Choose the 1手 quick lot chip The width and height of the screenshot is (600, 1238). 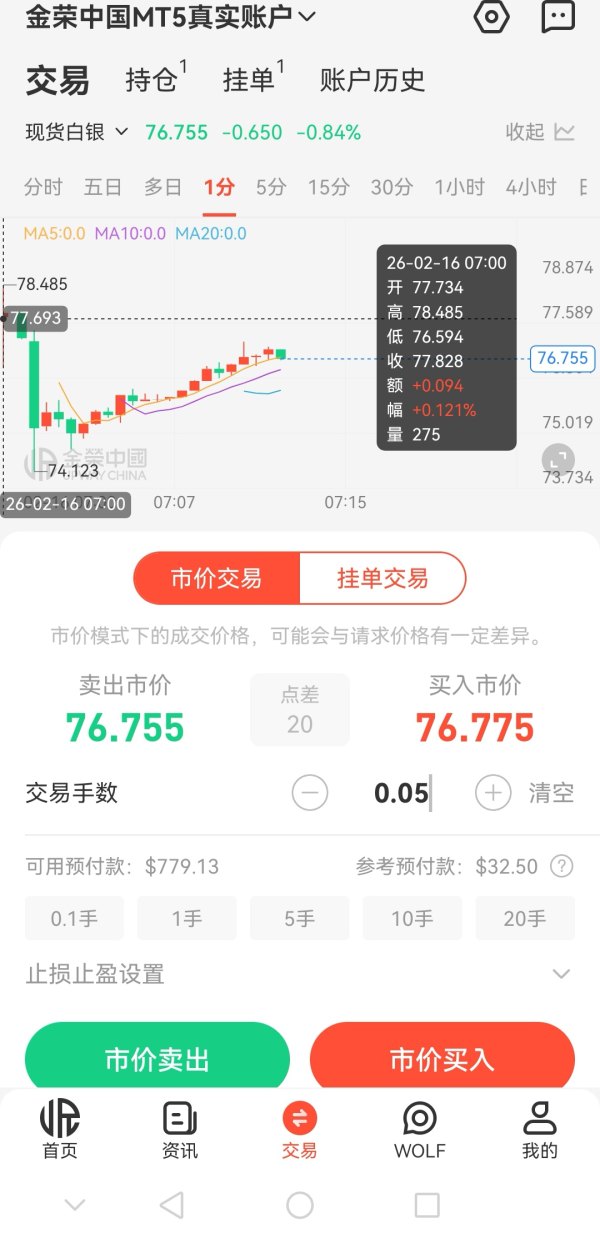pyautogui.click(x=187, y=918)
